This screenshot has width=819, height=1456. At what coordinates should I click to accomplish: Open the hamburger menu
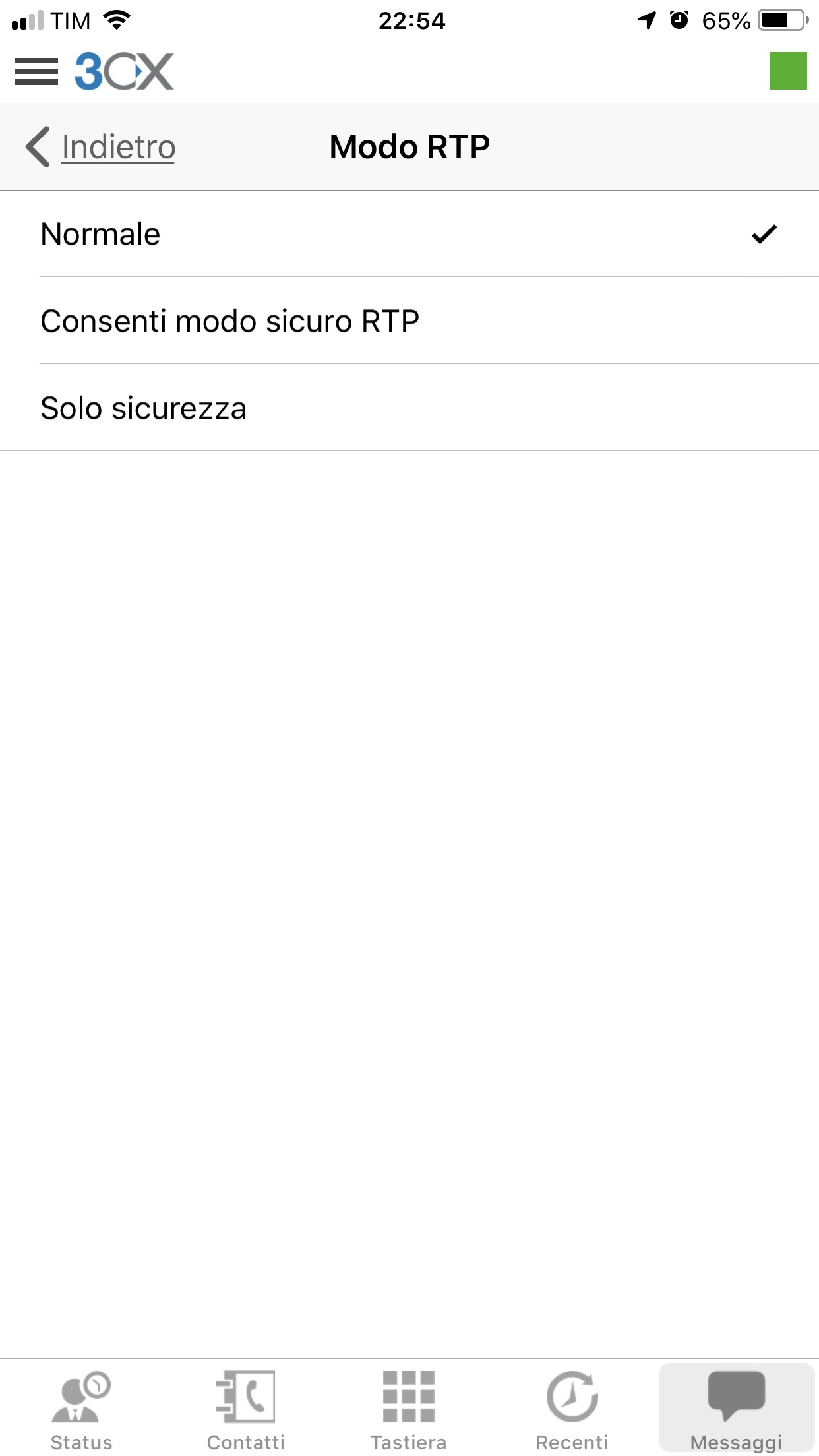coord(36,71)
